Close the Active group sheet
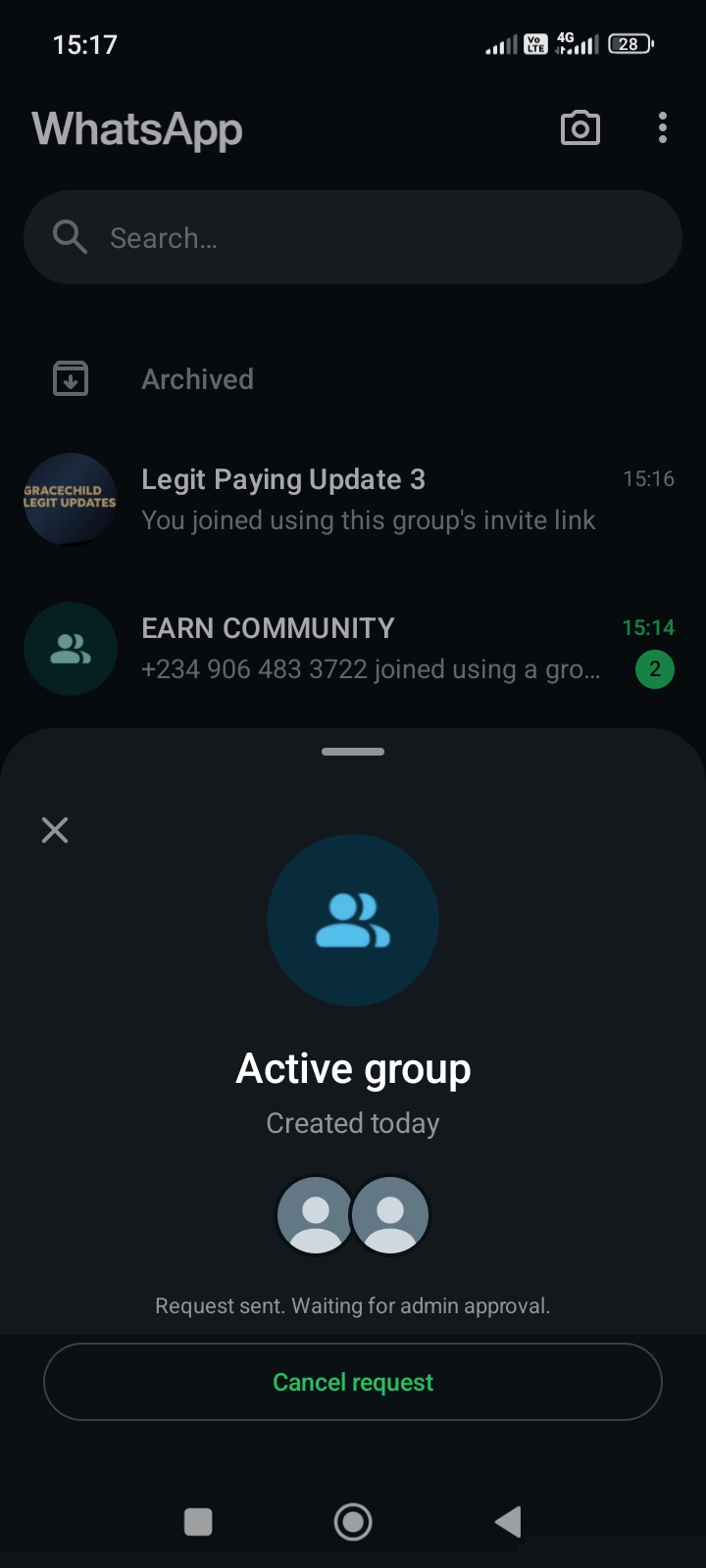The height and width of the screenshot is (1568, 706). pos(55,830)
